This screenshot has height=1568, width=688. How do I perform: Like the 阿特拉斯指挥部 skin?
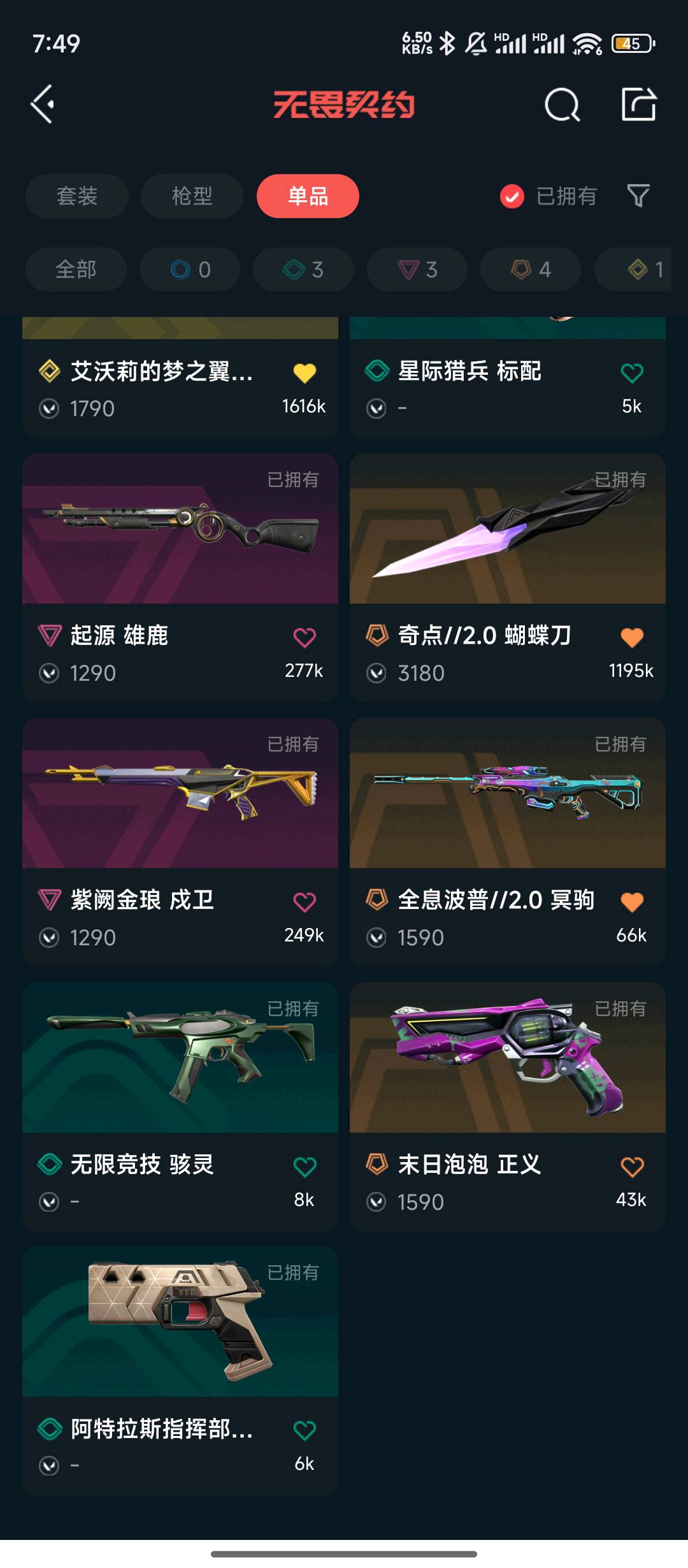click(305, 1431)
